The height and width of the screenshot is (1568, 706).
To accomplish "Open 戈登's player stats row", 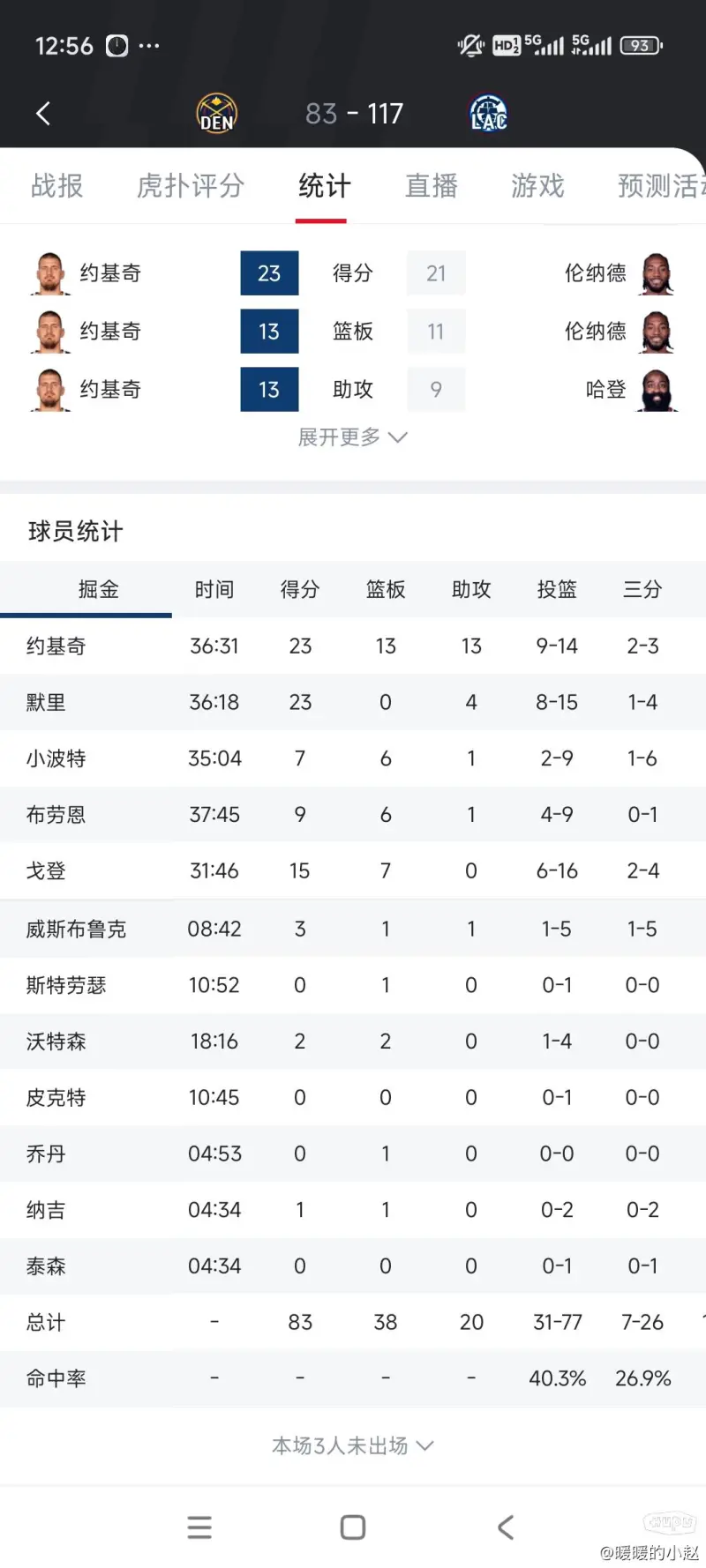I will 353,871.
